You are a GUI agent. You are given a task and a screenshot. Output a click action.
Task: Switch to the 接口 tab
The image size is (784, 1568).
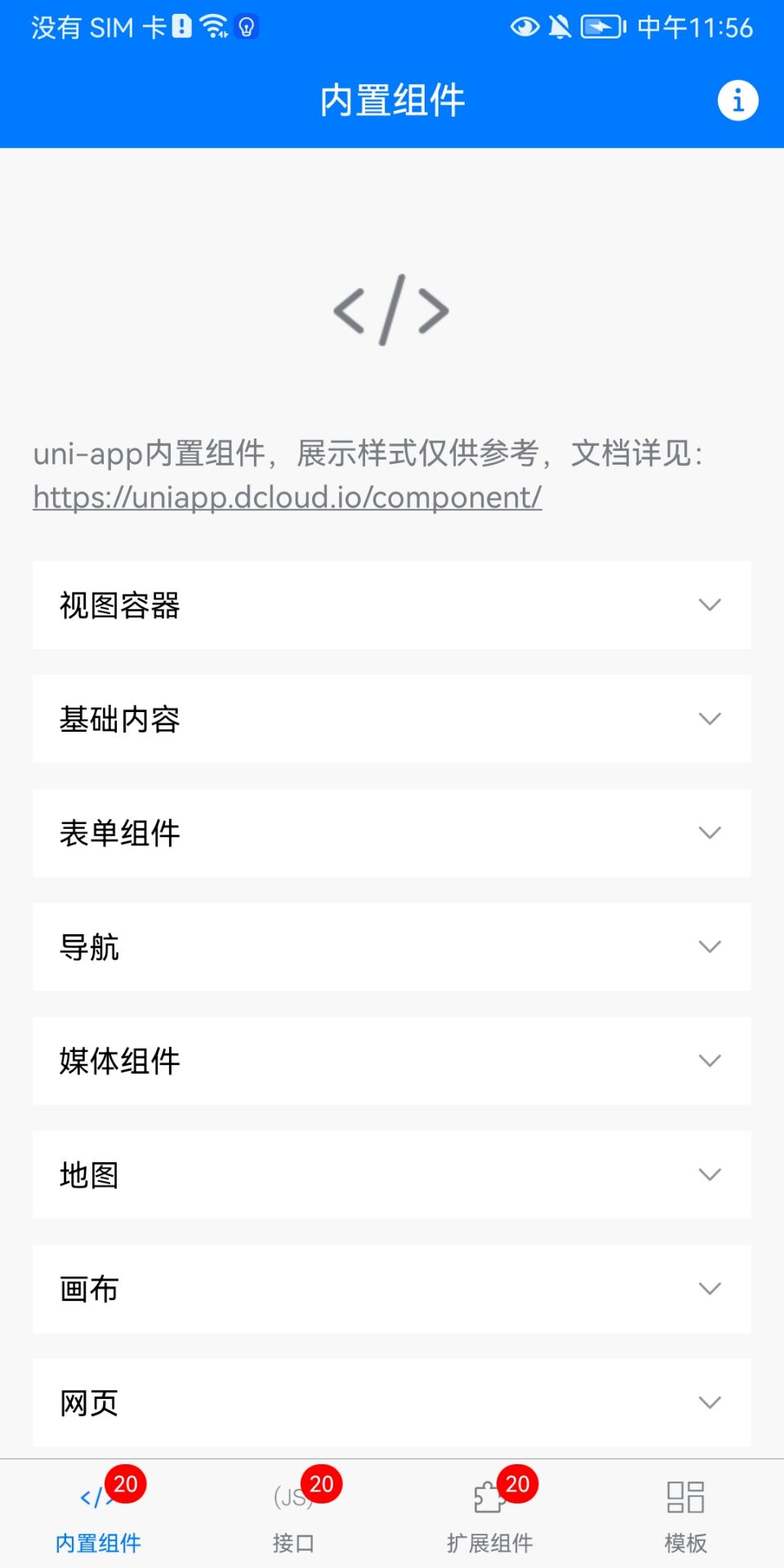click(x=294, y=1516)
